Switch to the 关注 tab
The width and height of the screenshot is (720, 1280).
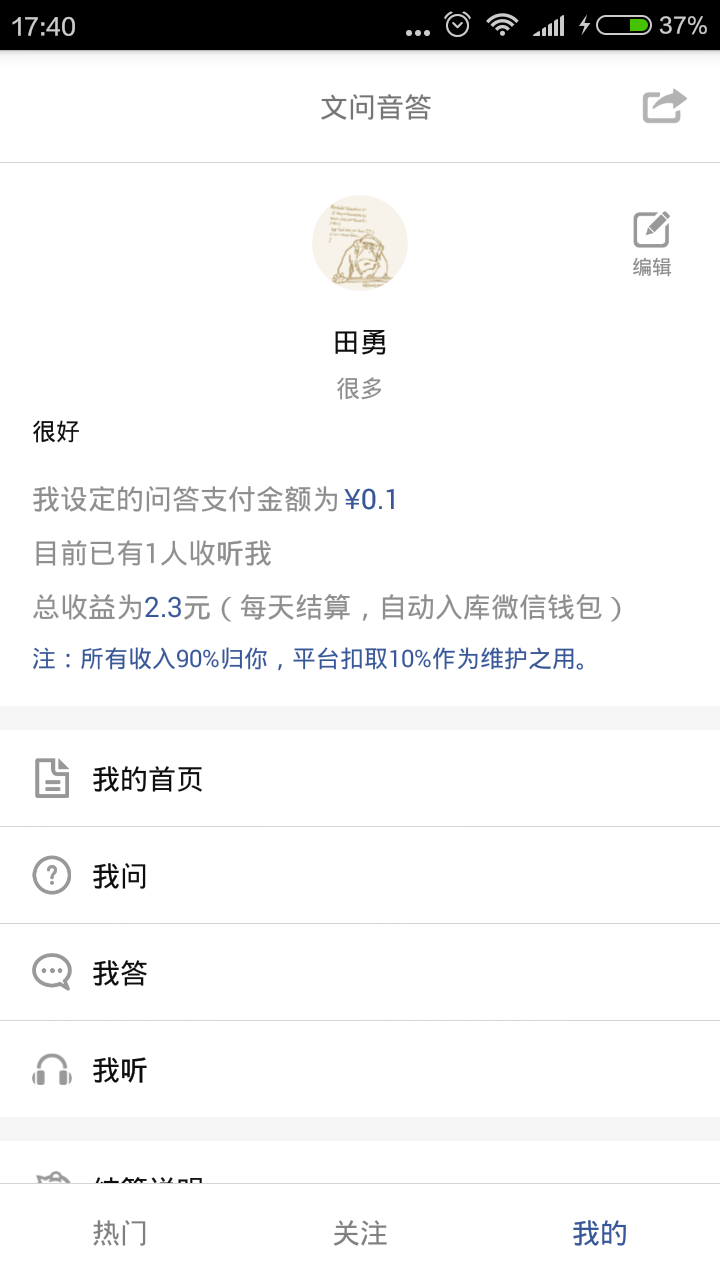tap(360, 1233)
